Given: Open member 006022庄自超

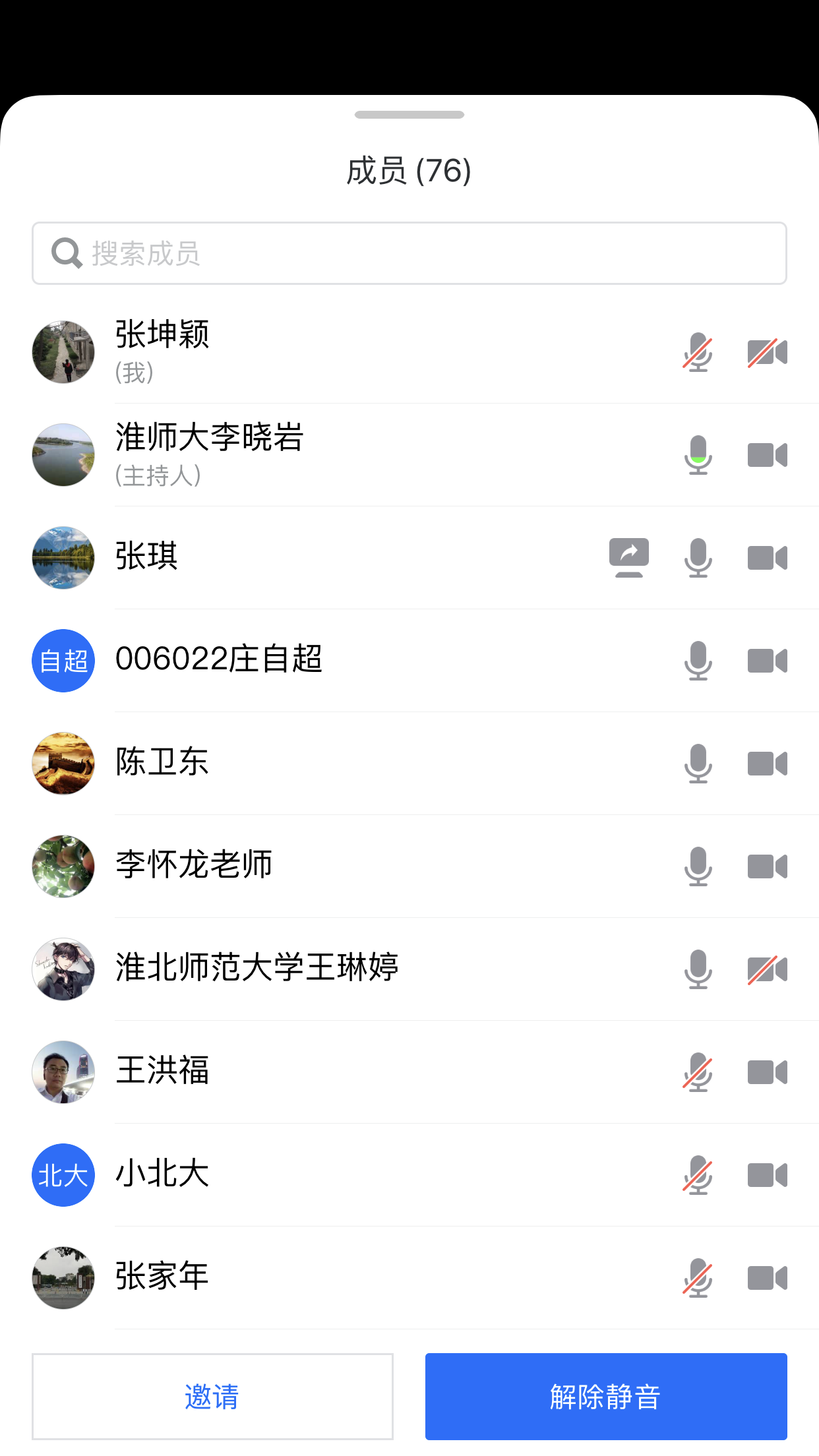Looking at the screenshot, I should (x=330, y=661).
